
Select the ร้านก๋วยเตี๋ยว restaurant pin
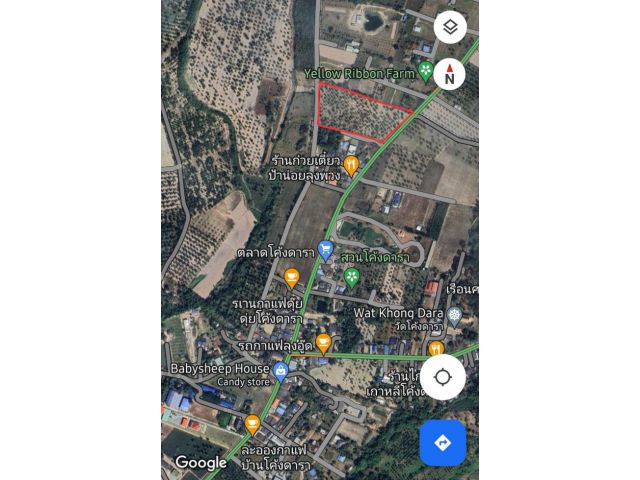(x=351, y=165)
